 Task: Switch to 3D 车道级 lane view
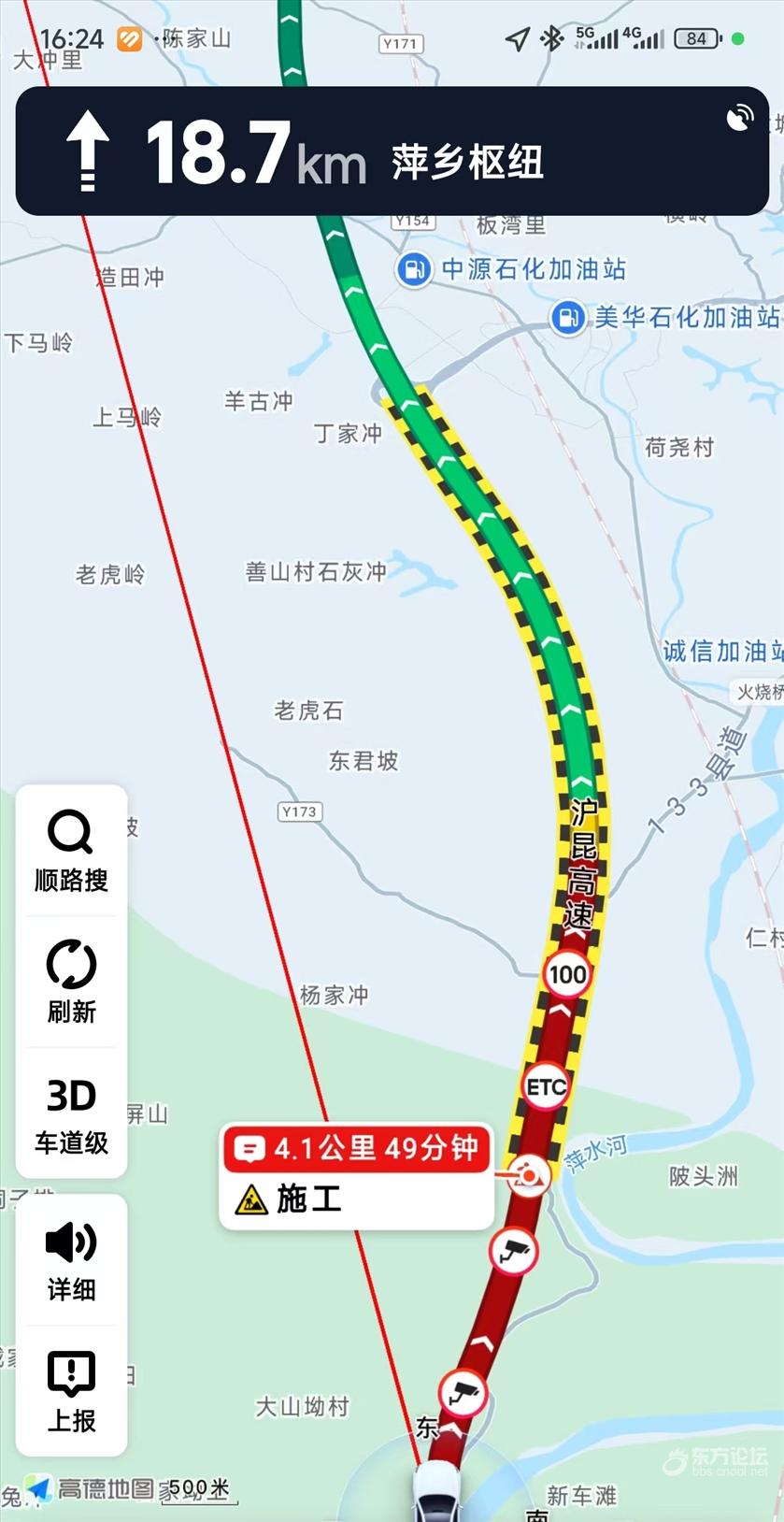71,1113
